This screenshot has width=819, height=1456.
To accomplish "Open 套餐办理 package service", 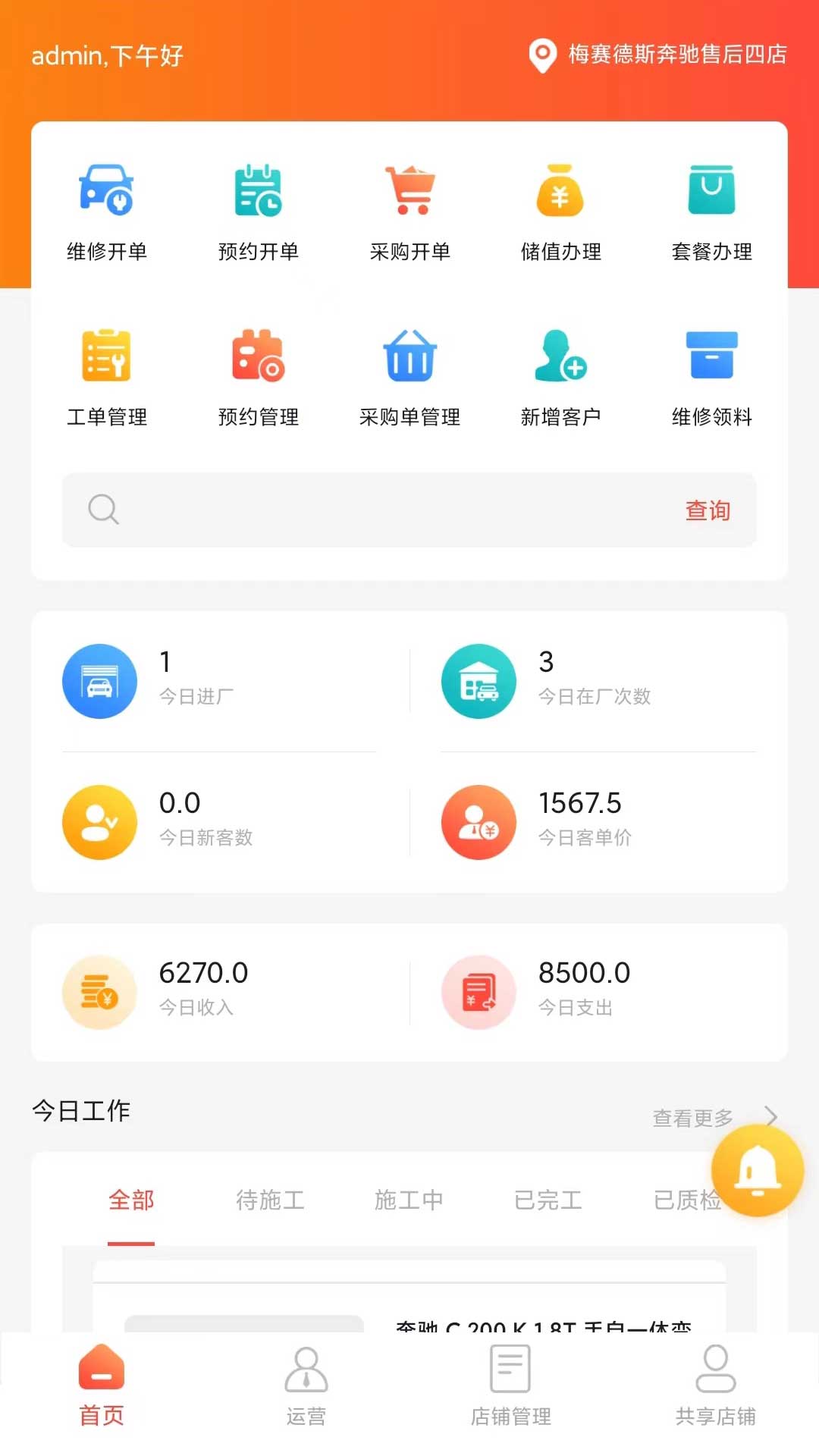I will tap(711, 212).
